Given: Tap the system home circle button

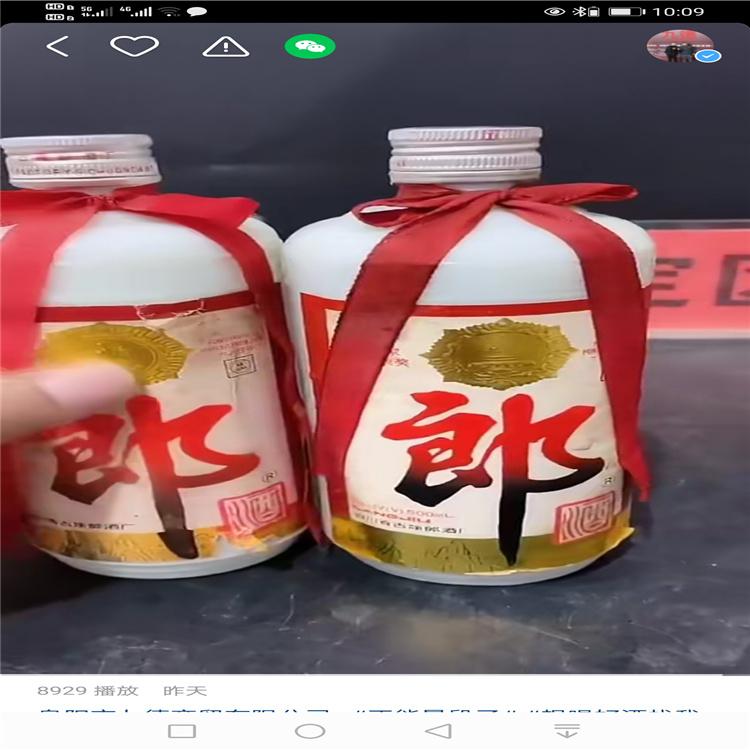Looking at the screenshot, I should [310, 731].
